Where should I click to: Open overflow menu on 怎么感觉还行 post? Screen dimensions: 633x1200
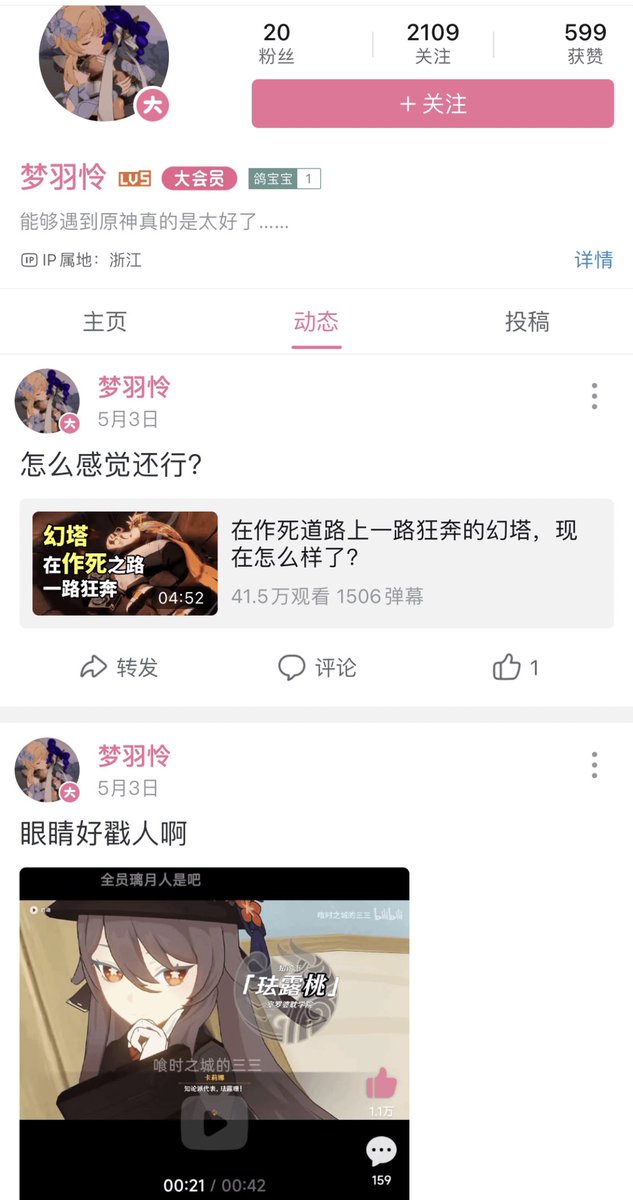[x=594, y=396]
